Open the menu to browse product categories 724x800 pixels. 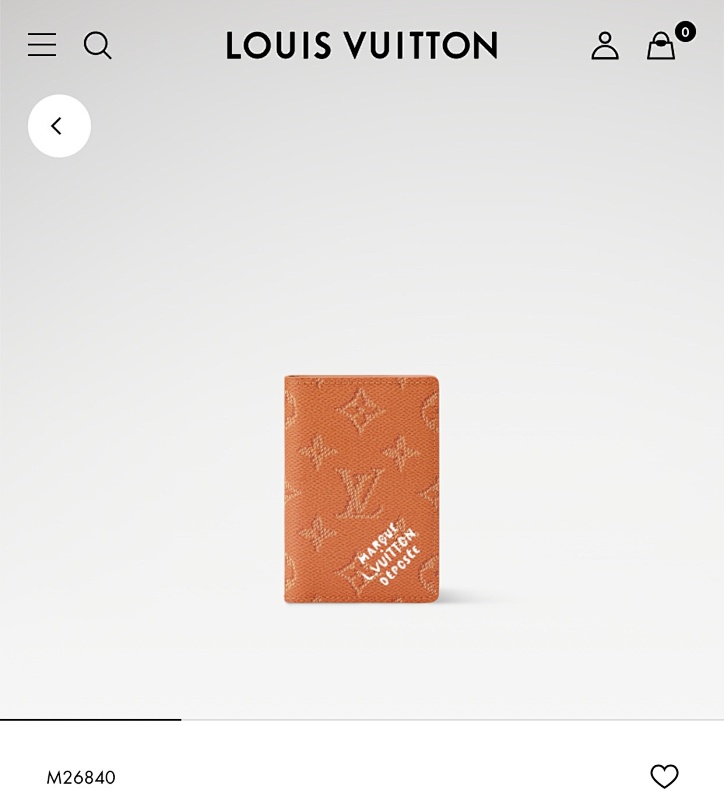41,45
